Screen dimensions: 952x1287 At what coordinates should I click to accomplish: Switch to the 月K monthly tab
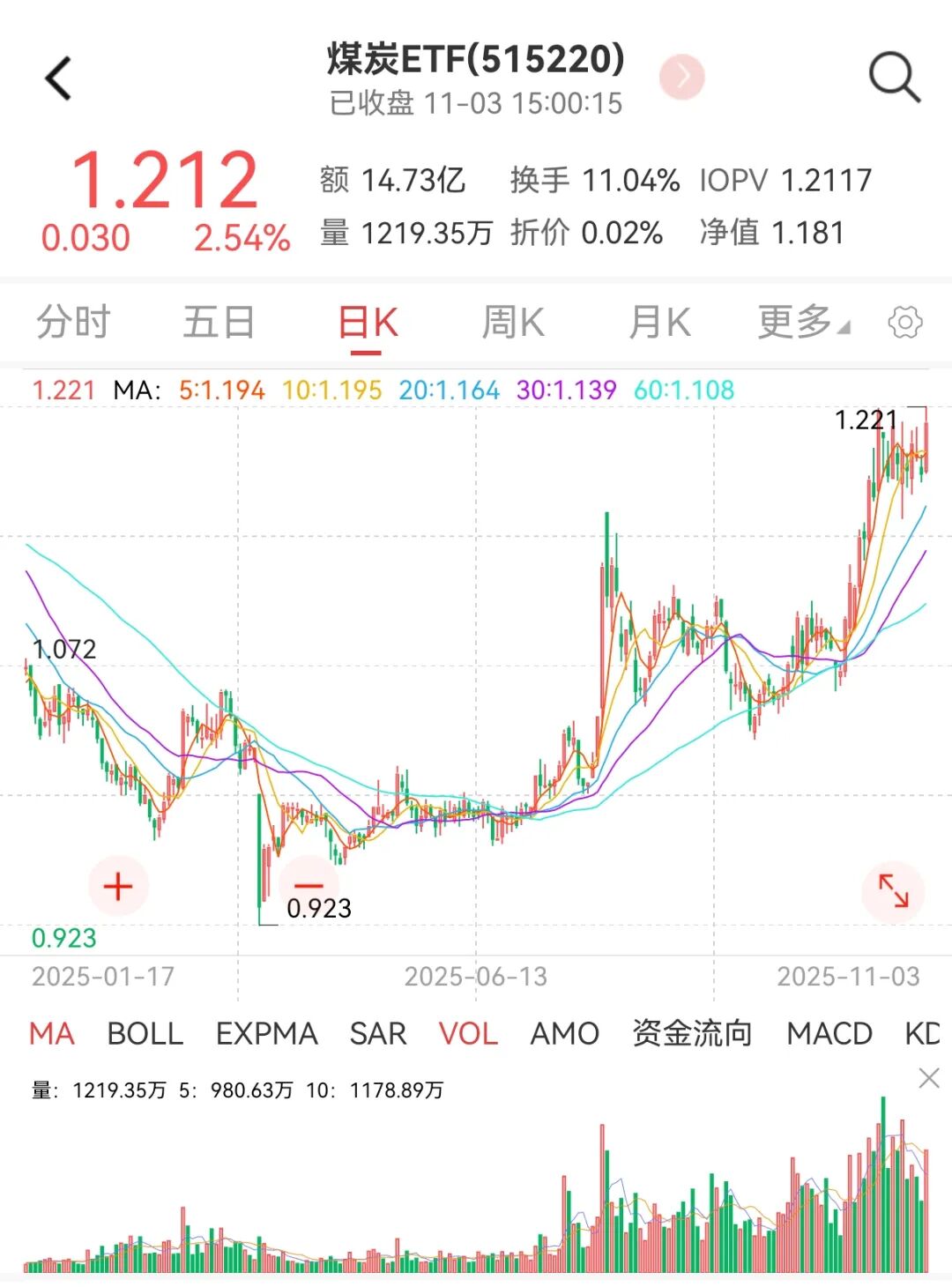(659, 323)
